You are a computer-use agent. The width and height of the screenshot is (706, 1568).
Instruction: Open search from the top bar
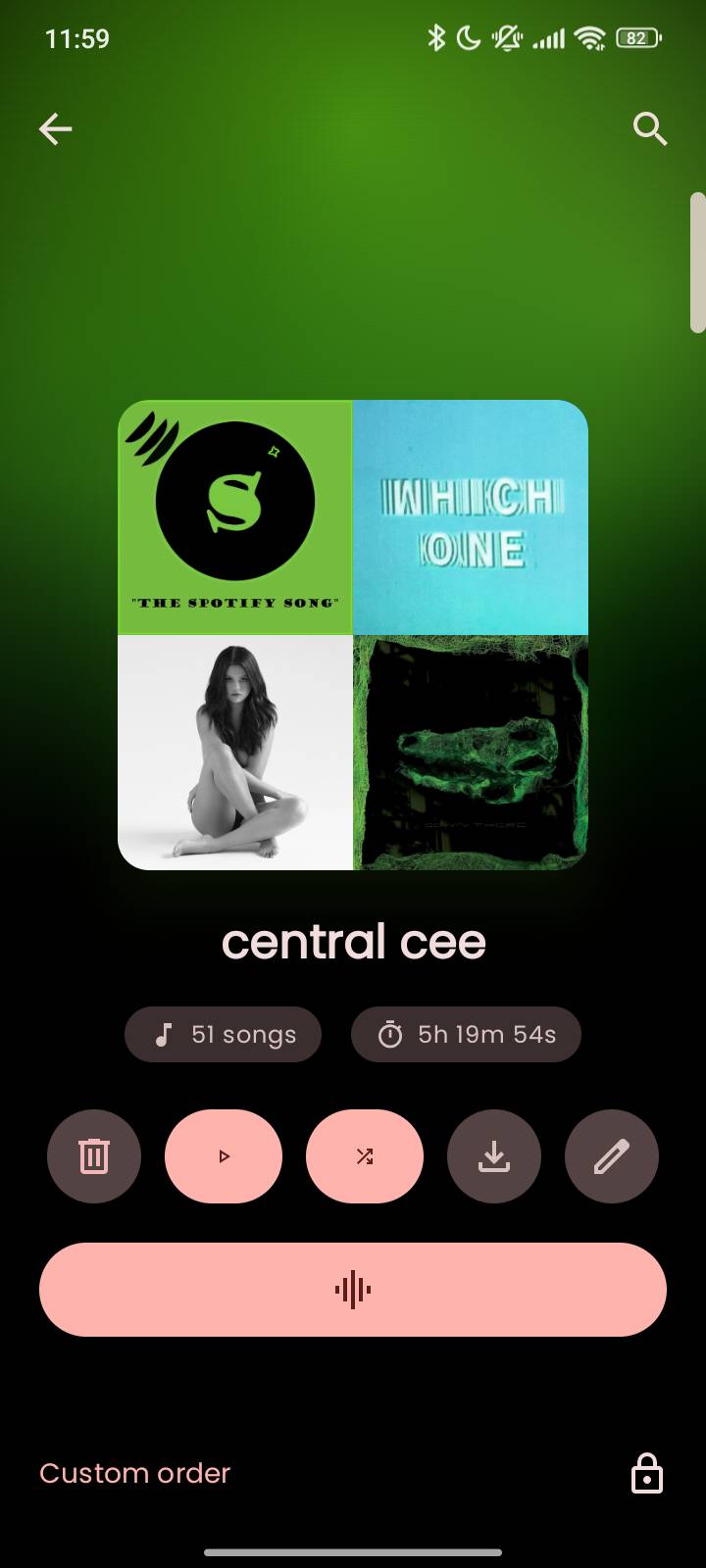(x=650, y=128)
